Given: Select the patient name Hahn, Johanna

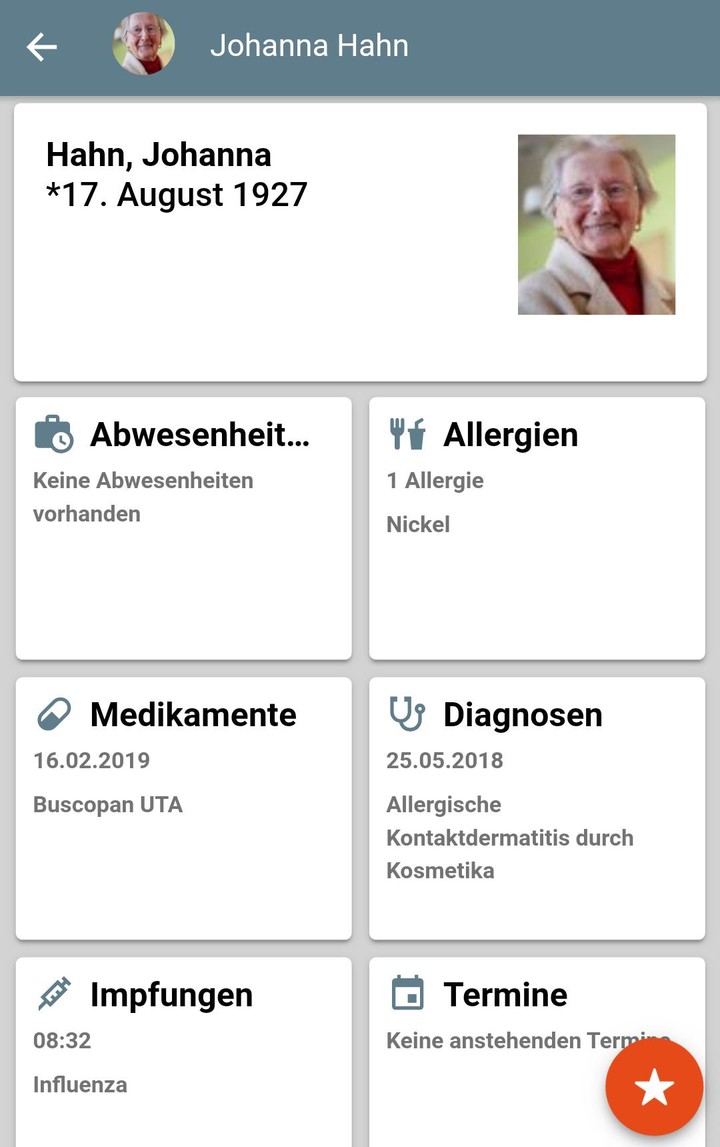Looking at the screenshot, I should [x=158, y=154].
